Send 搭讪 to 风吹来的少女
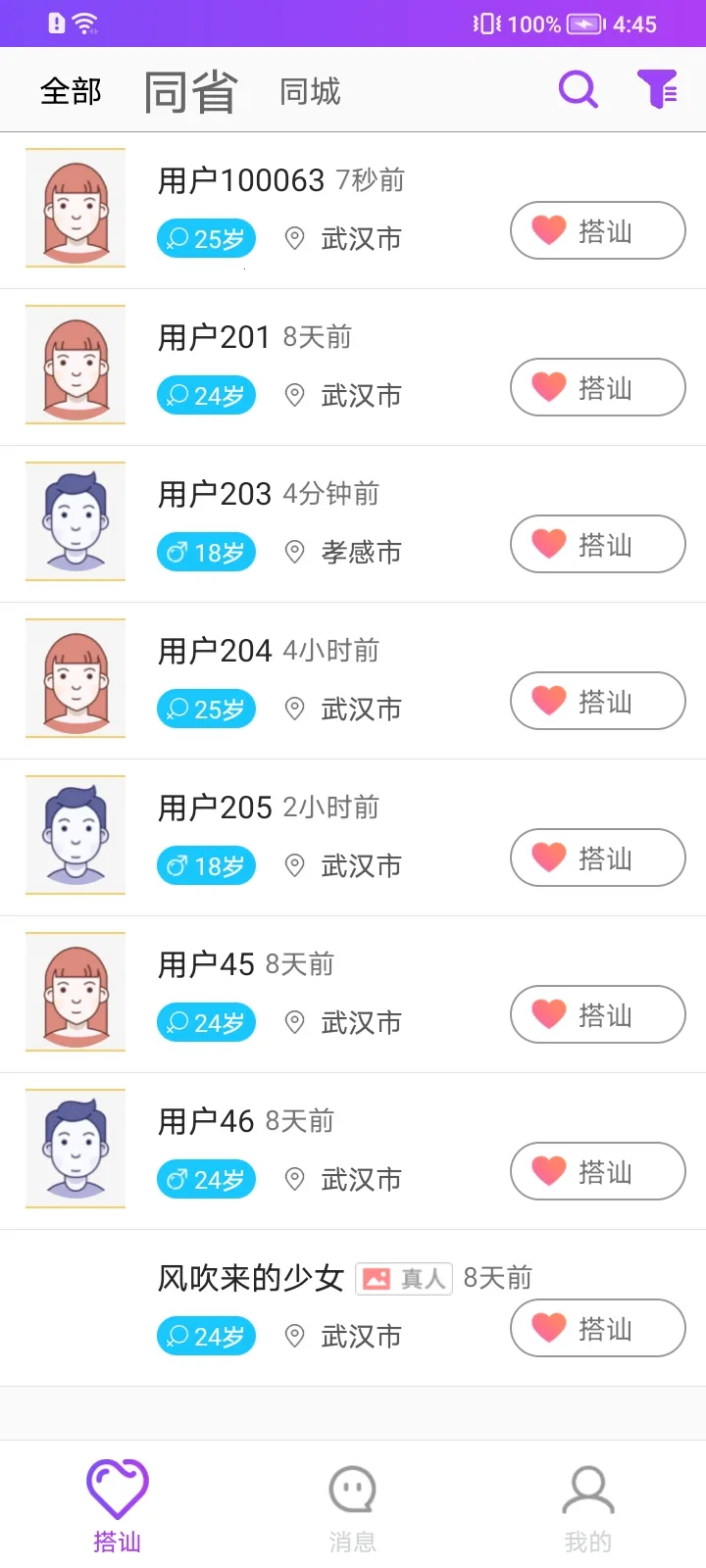Screen dimensions: 706x1568 (x=597, y=1328)
